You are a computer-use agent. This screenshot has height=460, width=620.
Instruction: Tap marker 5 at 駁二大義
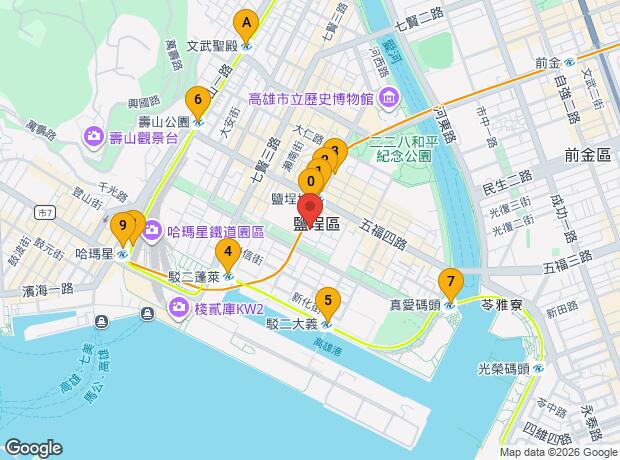pyautogui.click(x=328, y=299)
